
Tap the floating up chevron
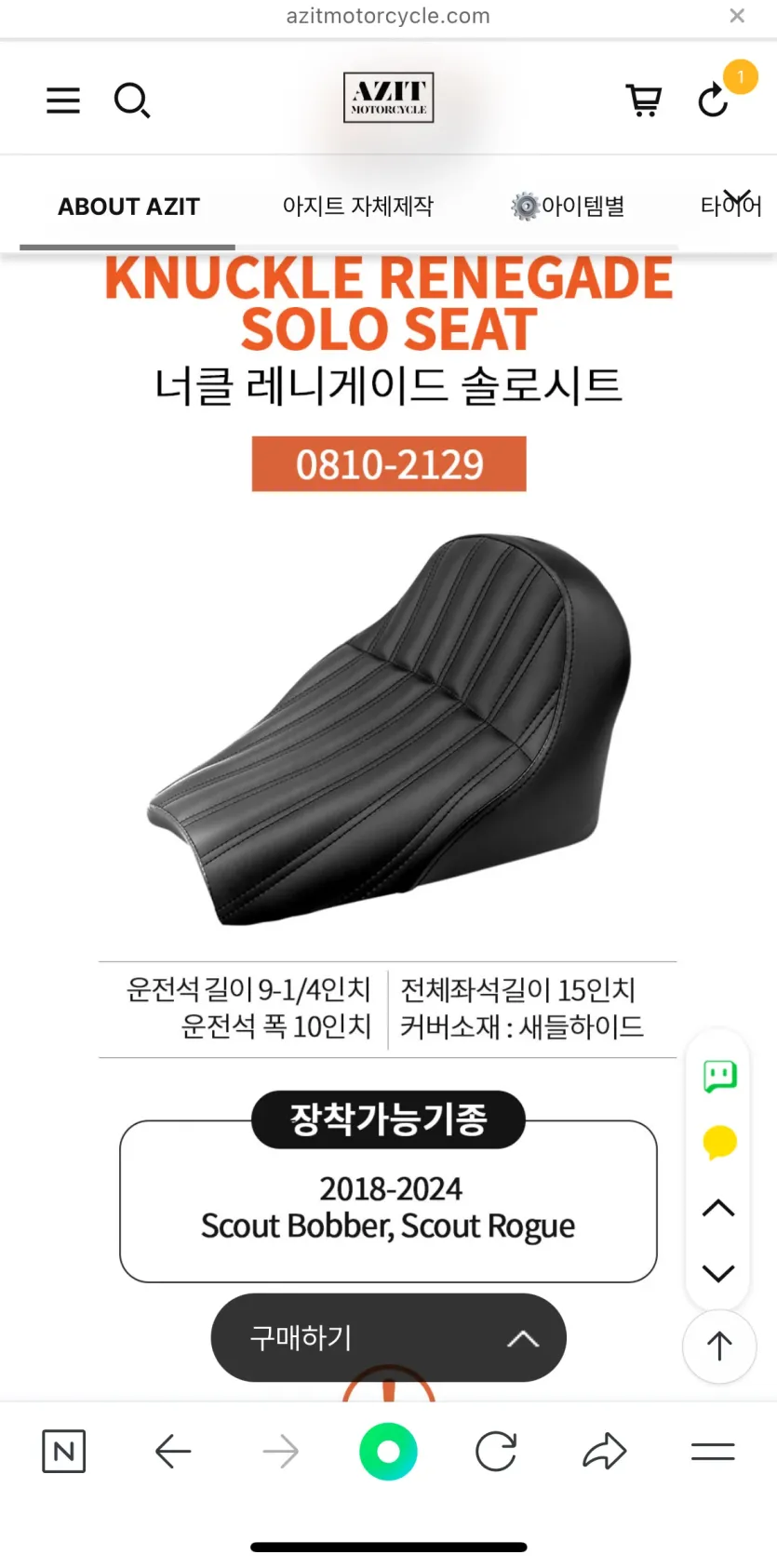tap(718, 1208)
